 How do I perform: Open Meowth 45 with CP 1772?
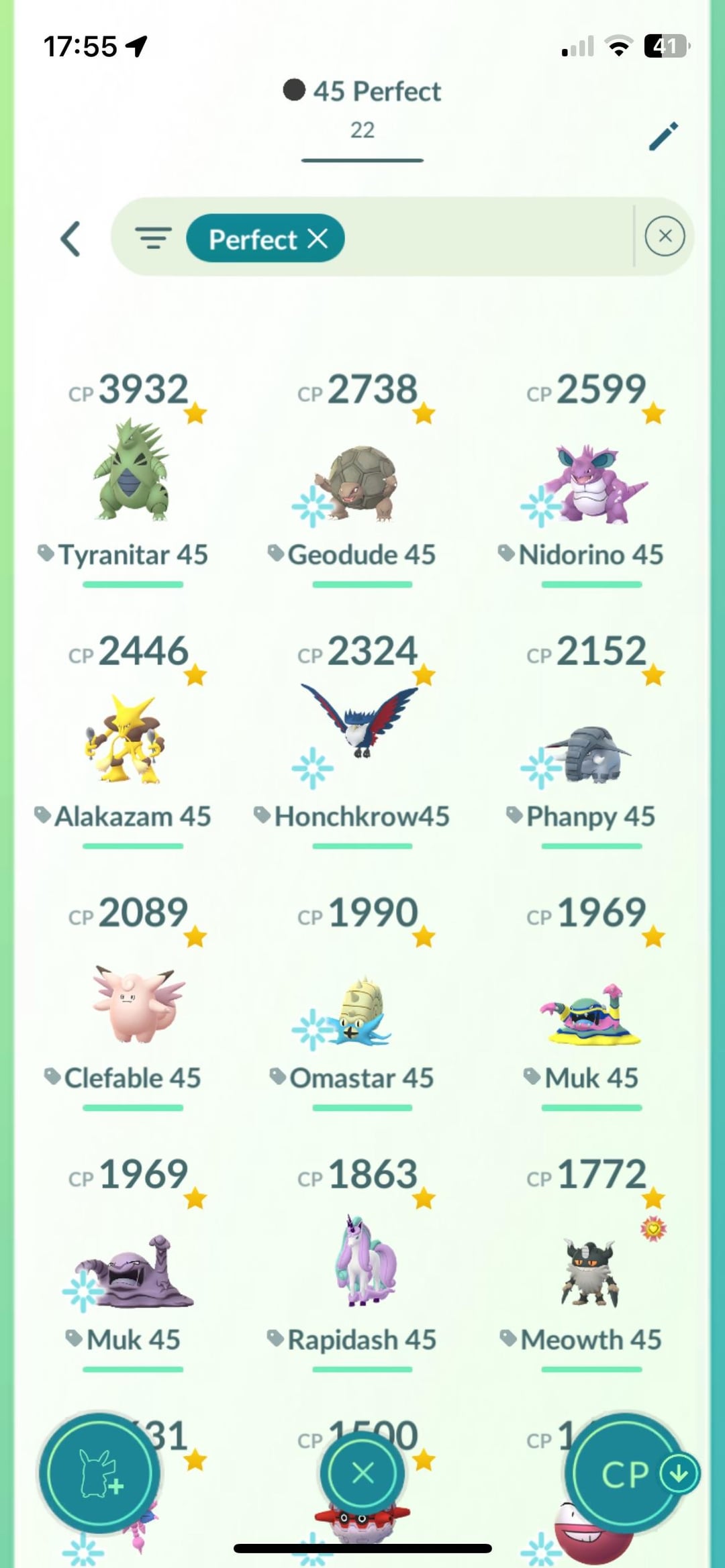[591, 1271]
